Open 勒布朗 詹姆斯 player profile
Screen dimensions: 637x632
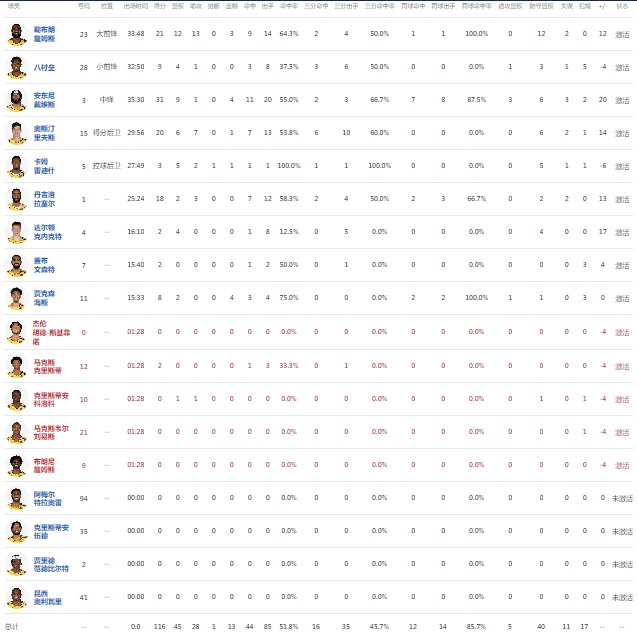point(44,34)
